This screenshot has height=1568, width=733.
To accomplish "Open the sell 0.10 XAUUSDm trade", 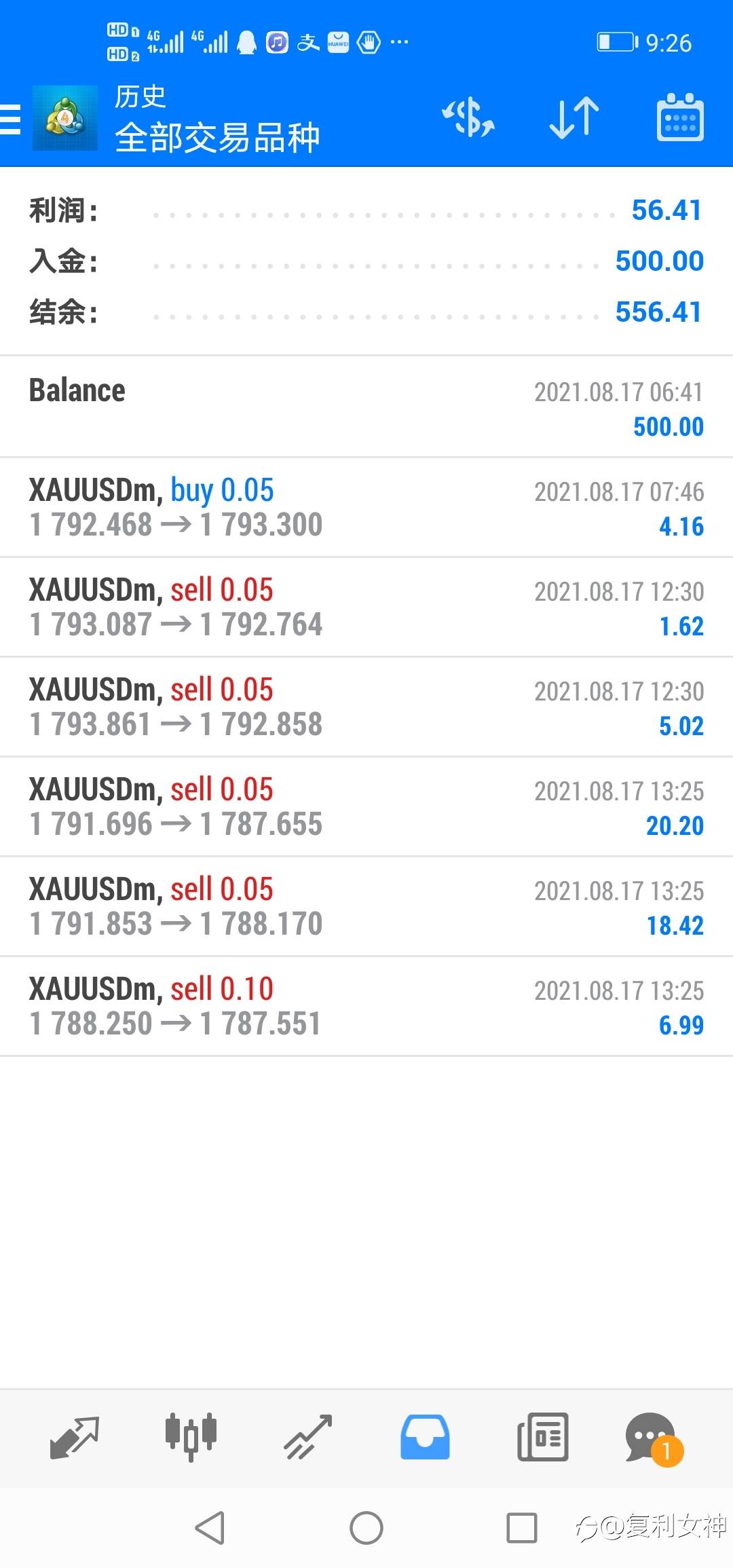I will pyautogui.click(x=366, y=1006).
